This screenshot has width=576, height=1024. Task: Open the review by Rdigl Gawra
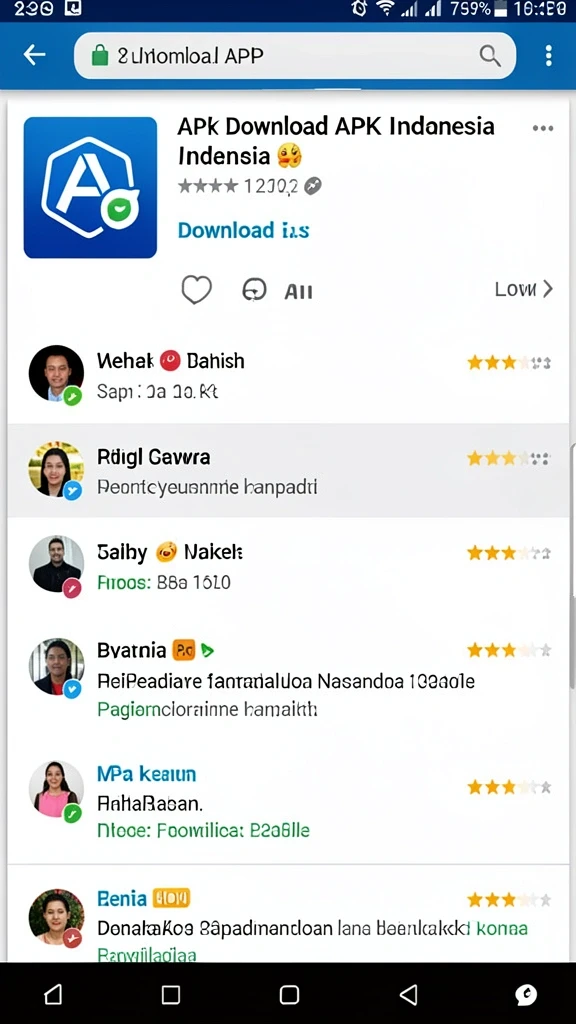(288, 470)
